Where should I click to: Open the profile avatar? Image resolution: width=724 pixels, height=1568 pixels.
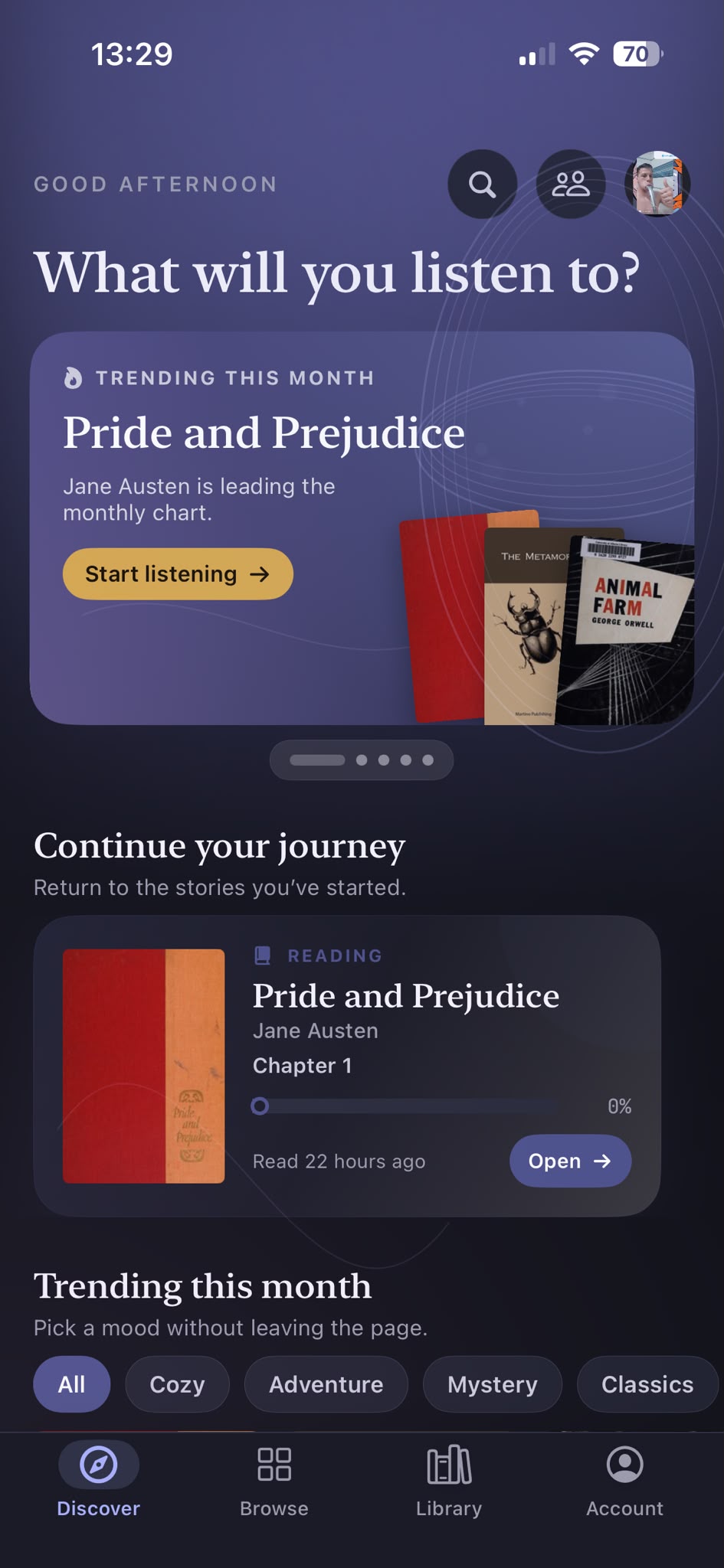coord(658,184)
